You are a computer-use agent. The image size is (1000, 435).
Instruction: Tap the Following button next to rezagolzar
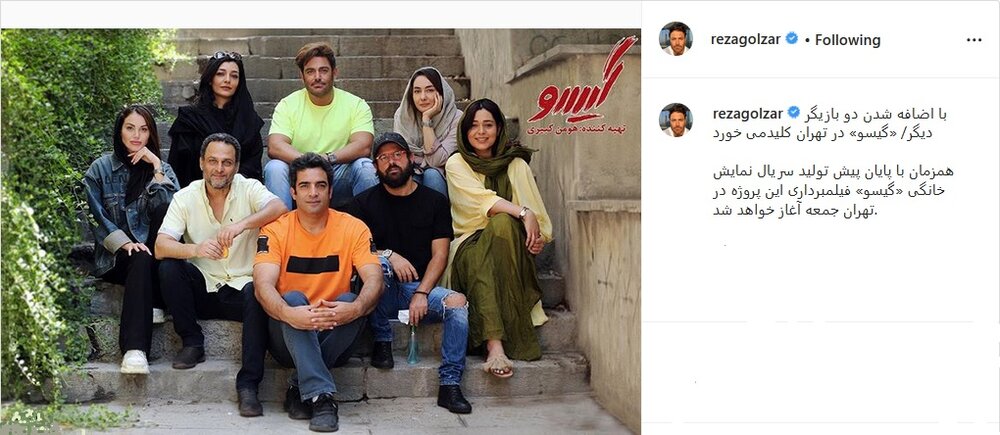pyautogui.click(x=847, y=40)
